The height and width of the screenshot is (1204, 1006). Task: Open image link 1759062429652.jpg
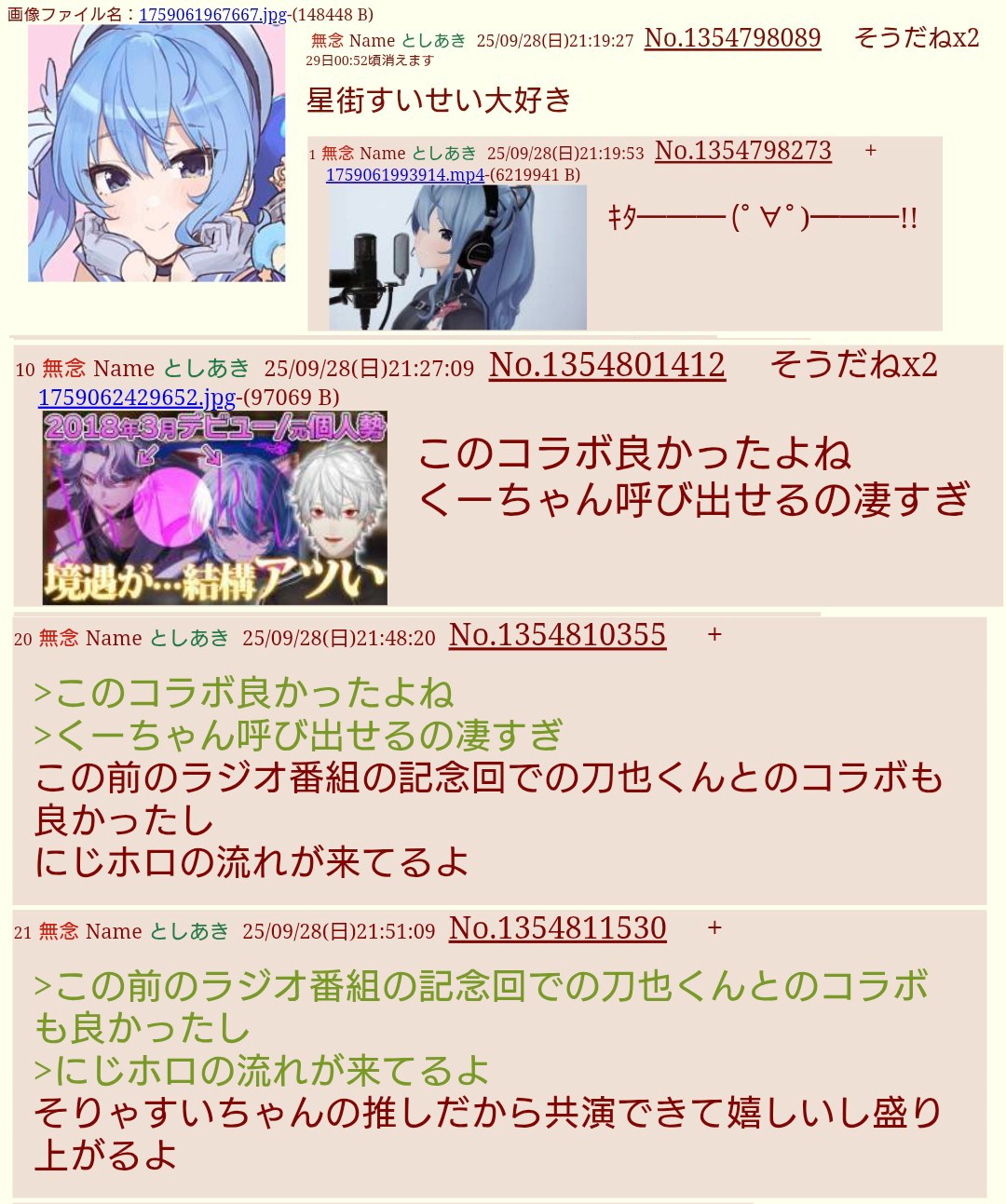click(136, 398)
